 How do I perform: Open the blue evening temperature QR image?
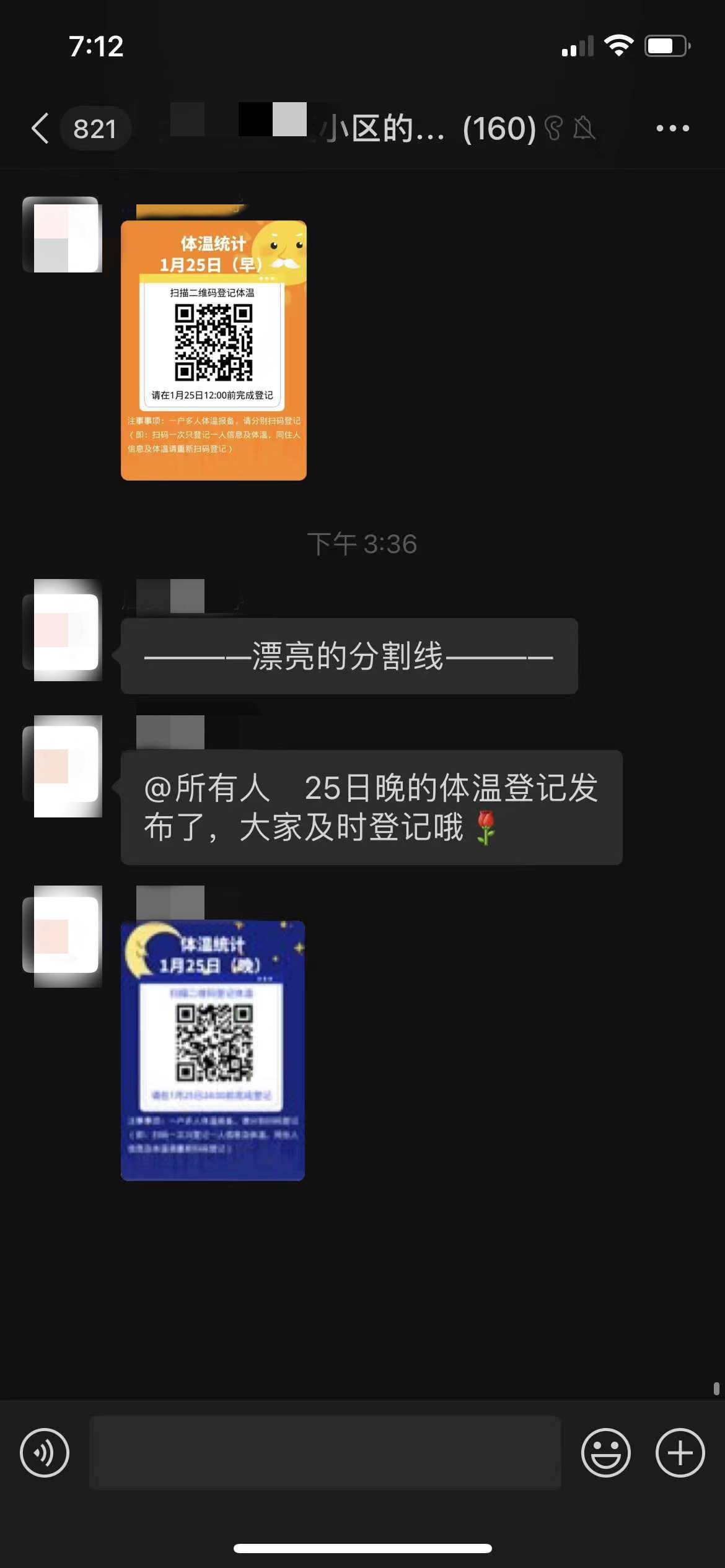click(213, 1050)
